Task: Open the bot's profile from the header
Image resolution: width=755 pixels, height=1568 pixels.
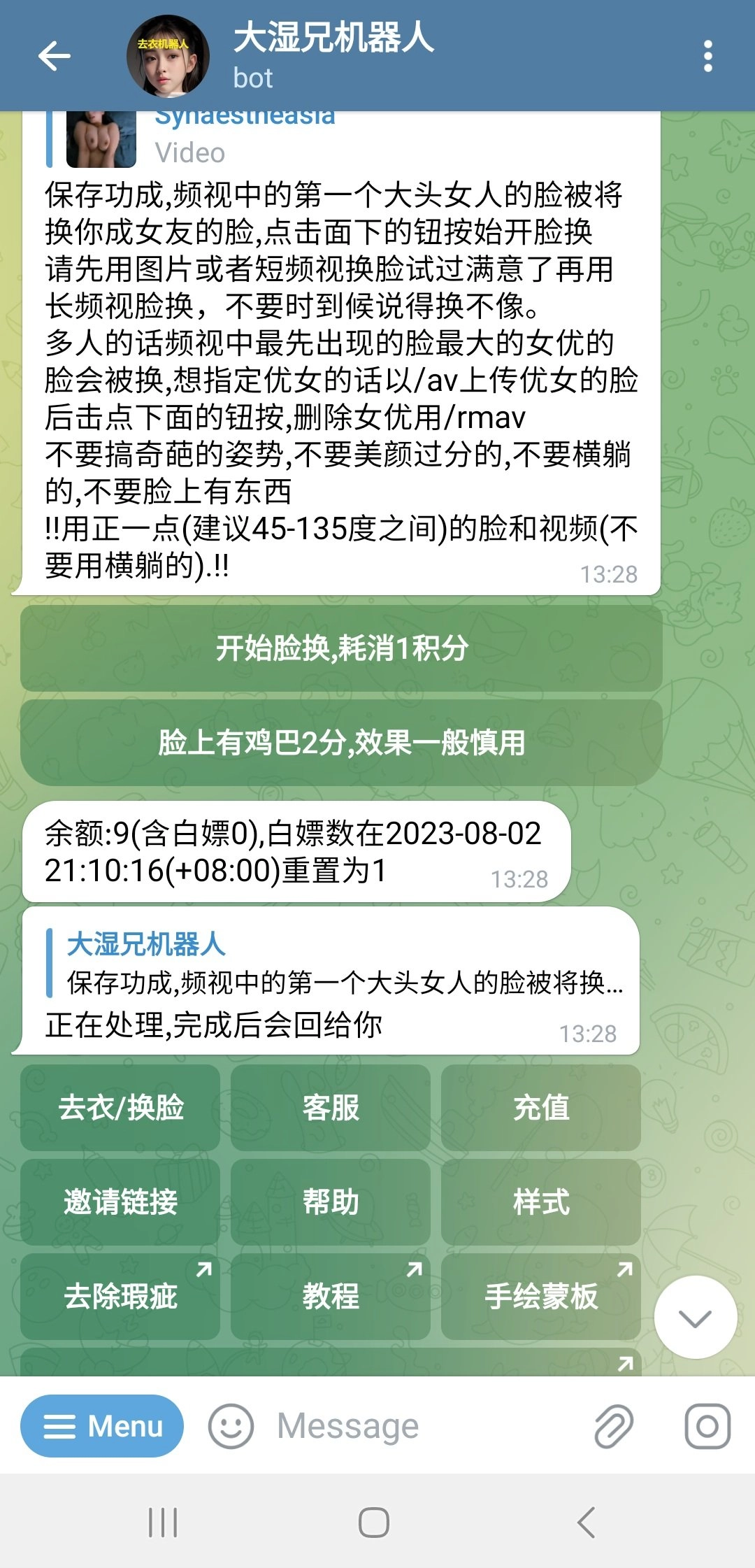Action: tap(333, 55)
